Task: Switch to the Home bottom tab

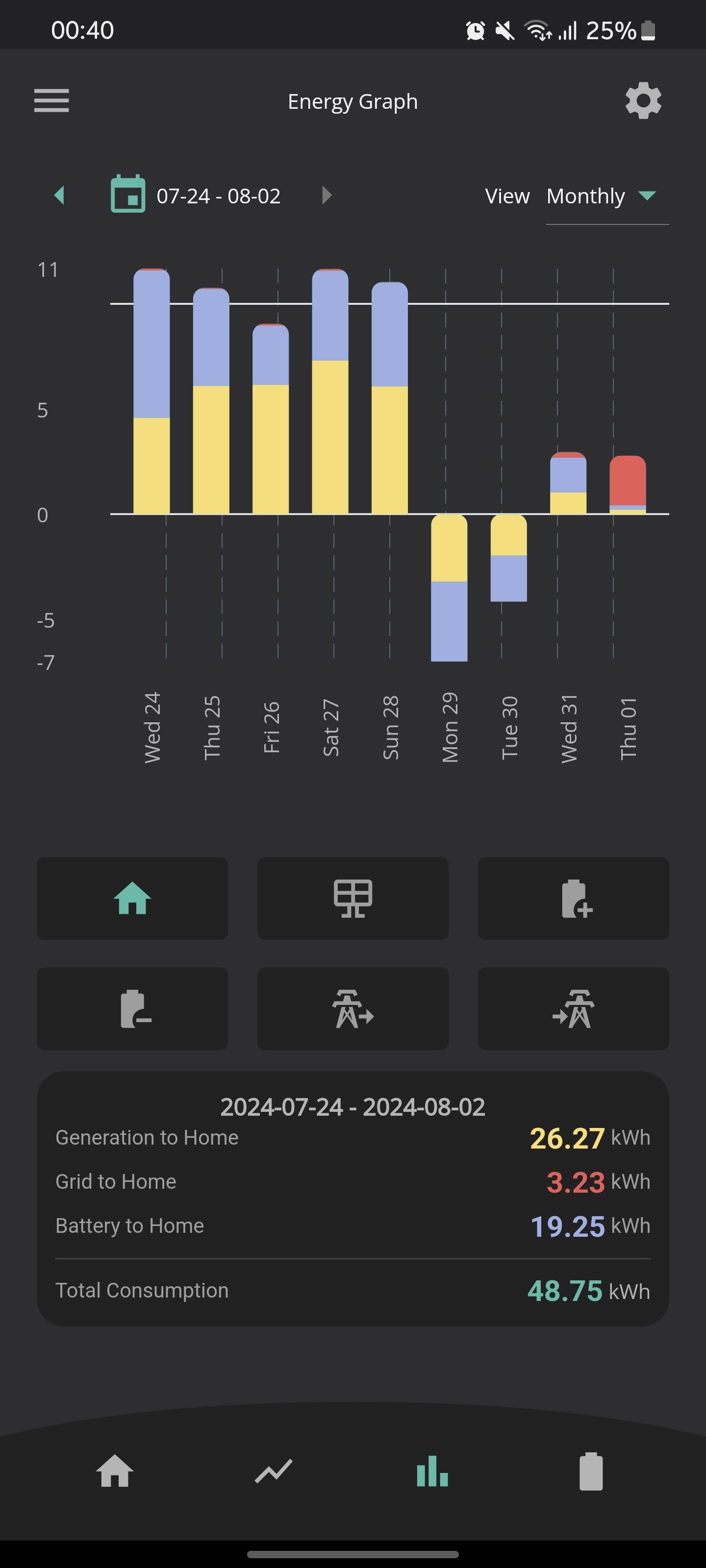Action: coord(115,1471)
